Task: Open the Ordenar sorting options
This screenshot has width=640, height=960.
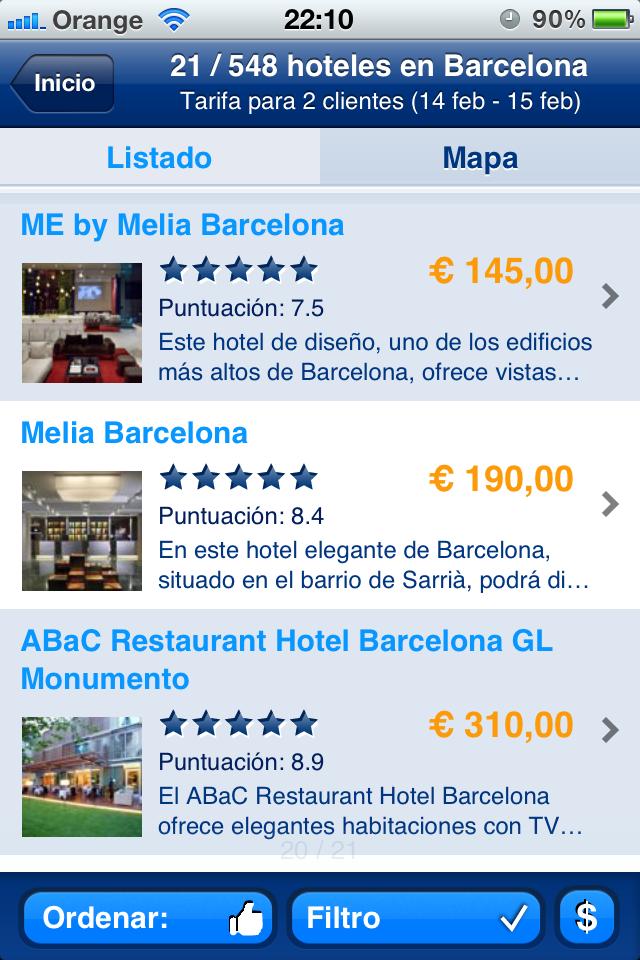Action: pyautogui.click(x=146, y=918)
